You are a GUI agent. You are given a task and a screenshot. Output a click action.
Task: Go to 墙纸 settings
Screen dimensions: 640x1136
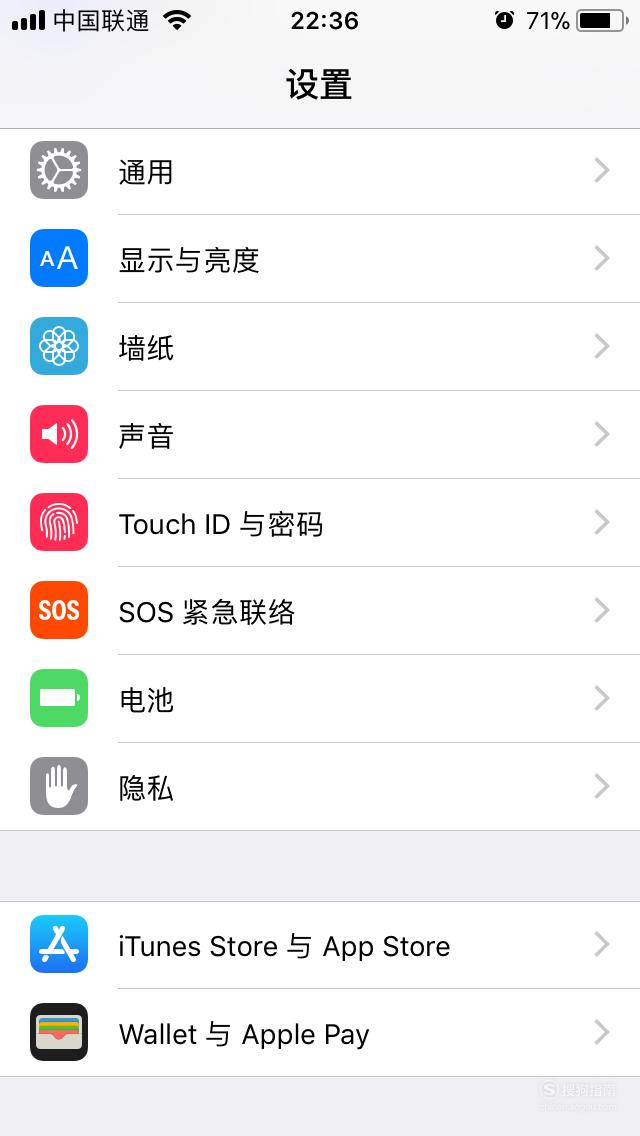[320, 347]
